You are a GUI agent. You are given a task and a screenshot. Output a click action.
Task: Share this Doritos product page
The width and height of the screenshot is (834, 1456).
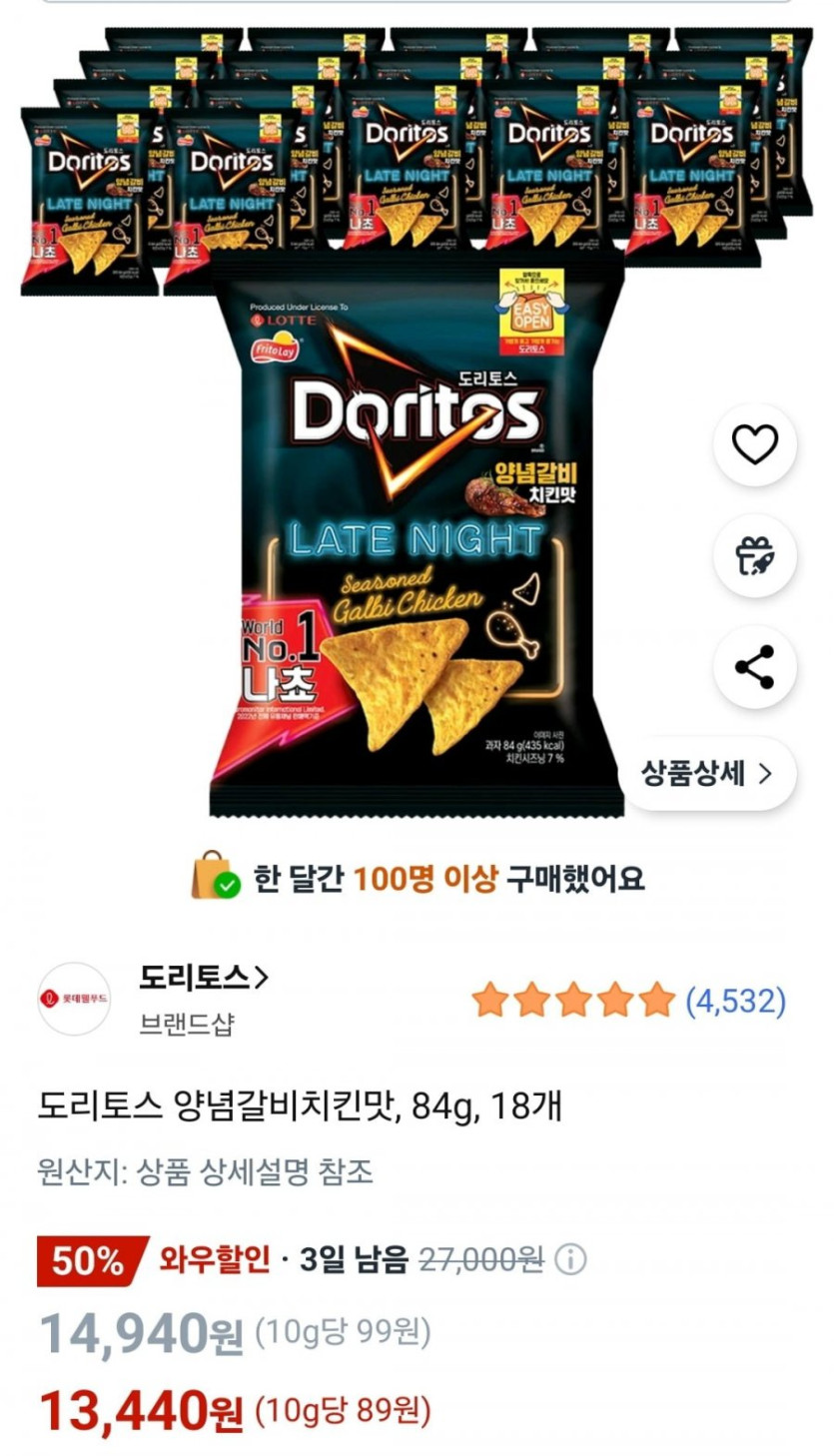point(754,667)
